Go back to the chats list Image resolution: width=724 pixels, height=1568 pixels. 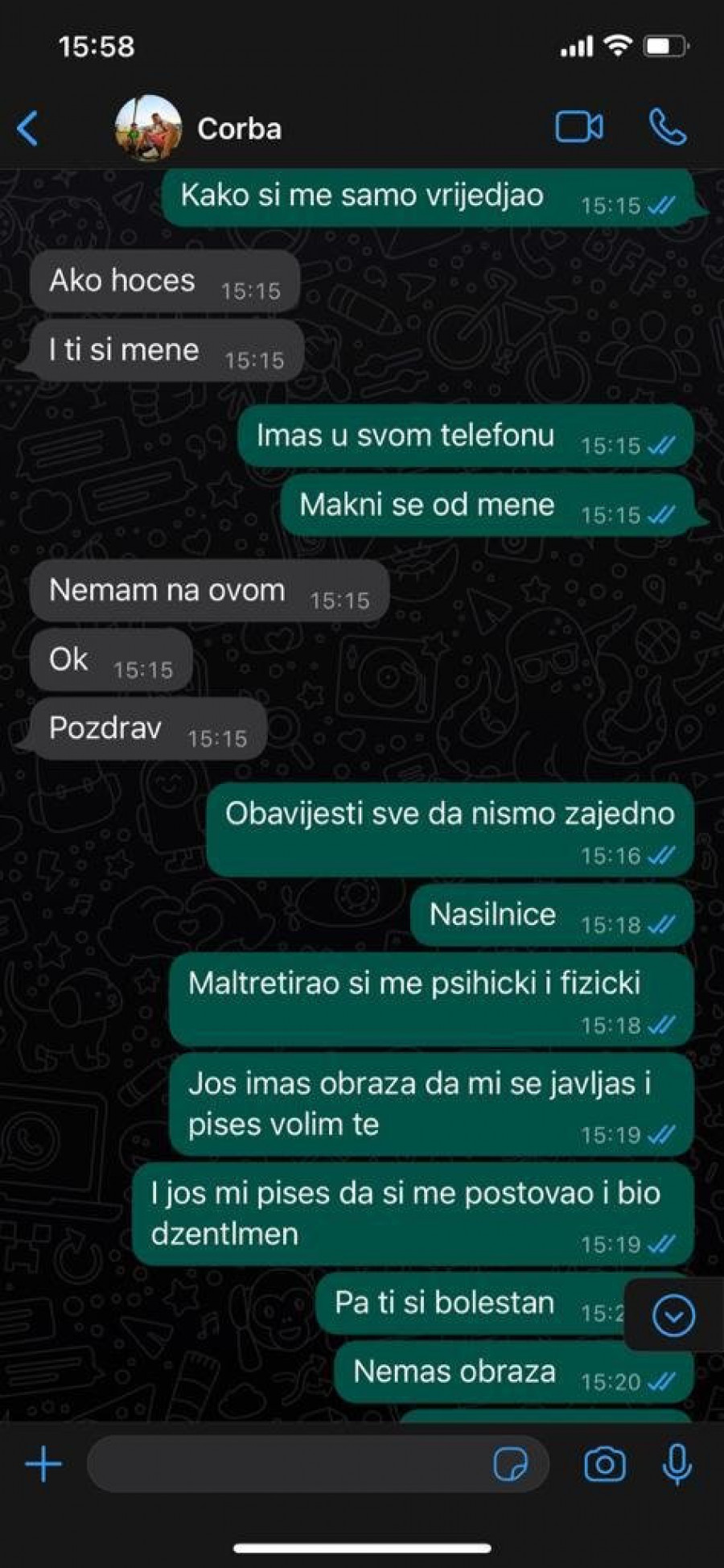coord(28,128)
